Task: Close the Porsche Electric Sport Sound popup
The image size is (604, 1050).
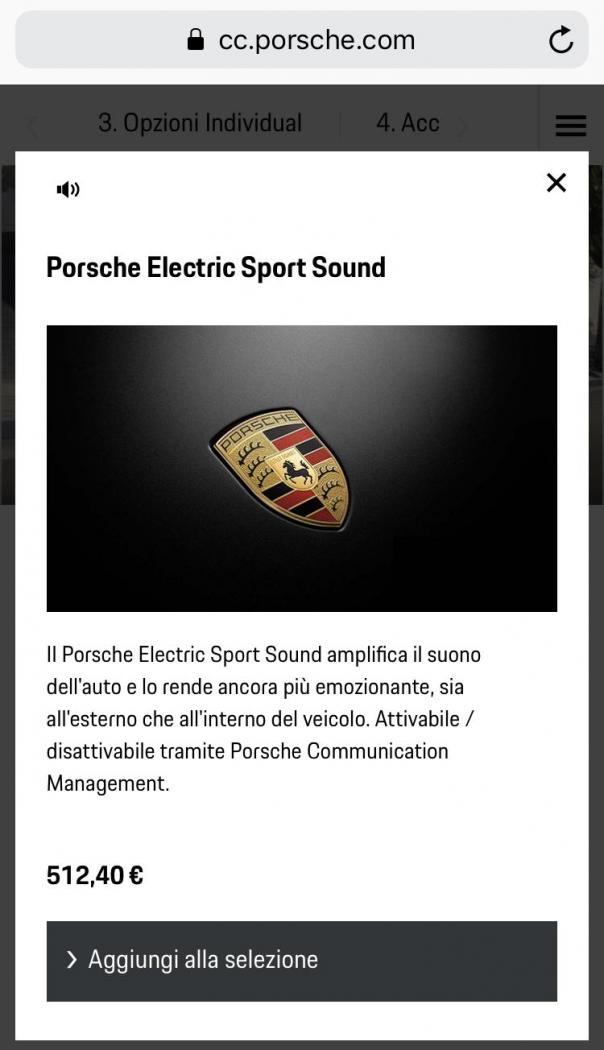Action: (556, 182)
